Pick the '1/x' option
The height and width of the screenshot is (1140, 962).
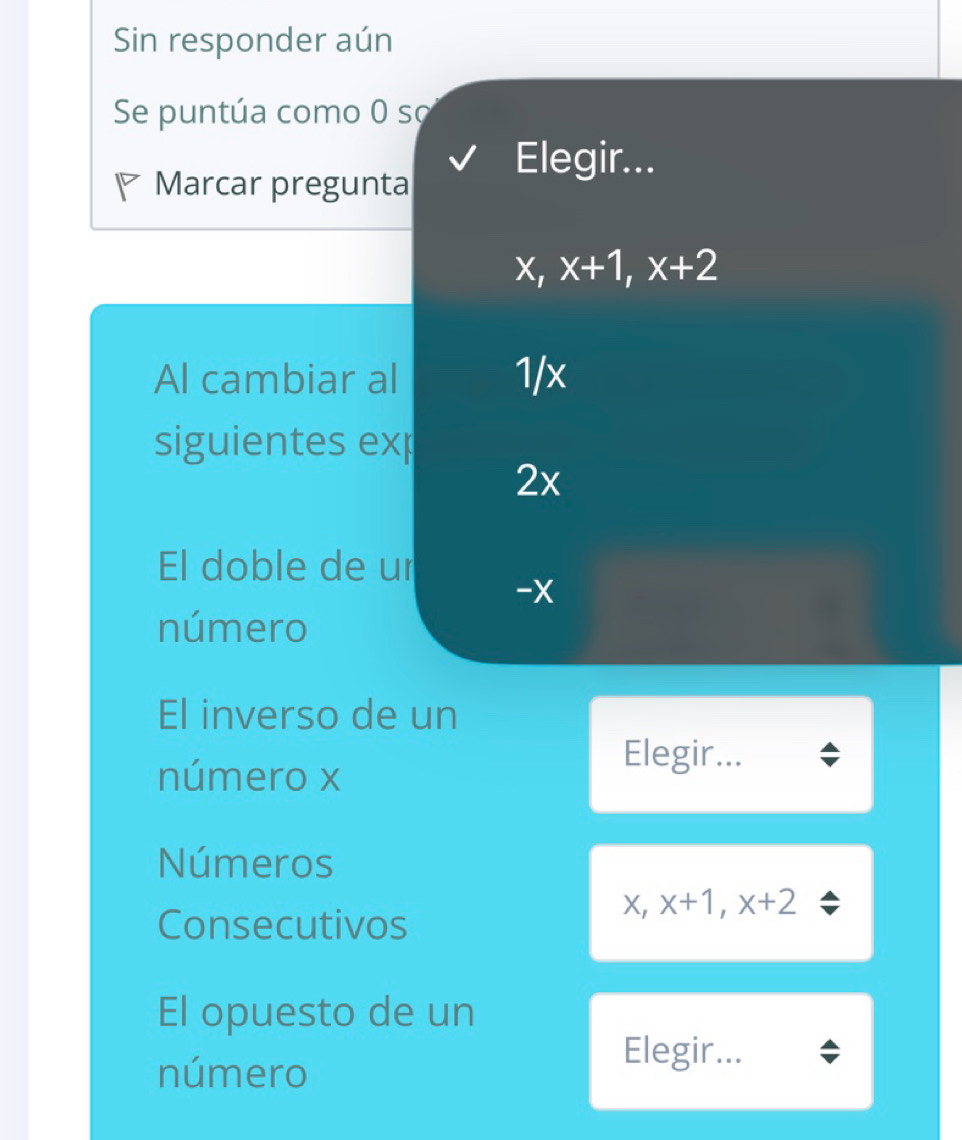click(541, 374)
